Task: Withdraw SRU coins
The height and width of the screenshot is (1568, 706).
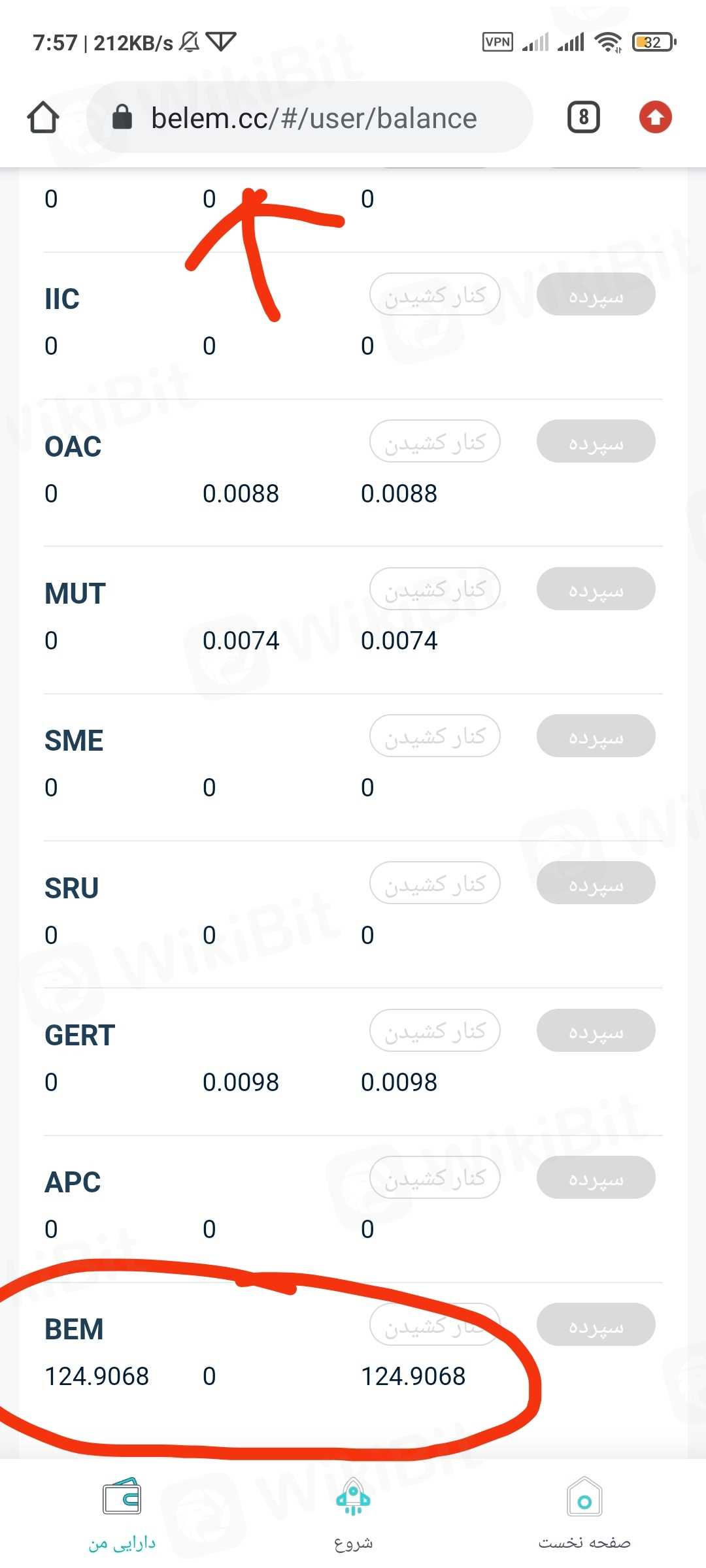Action: (x=435, y=883)
